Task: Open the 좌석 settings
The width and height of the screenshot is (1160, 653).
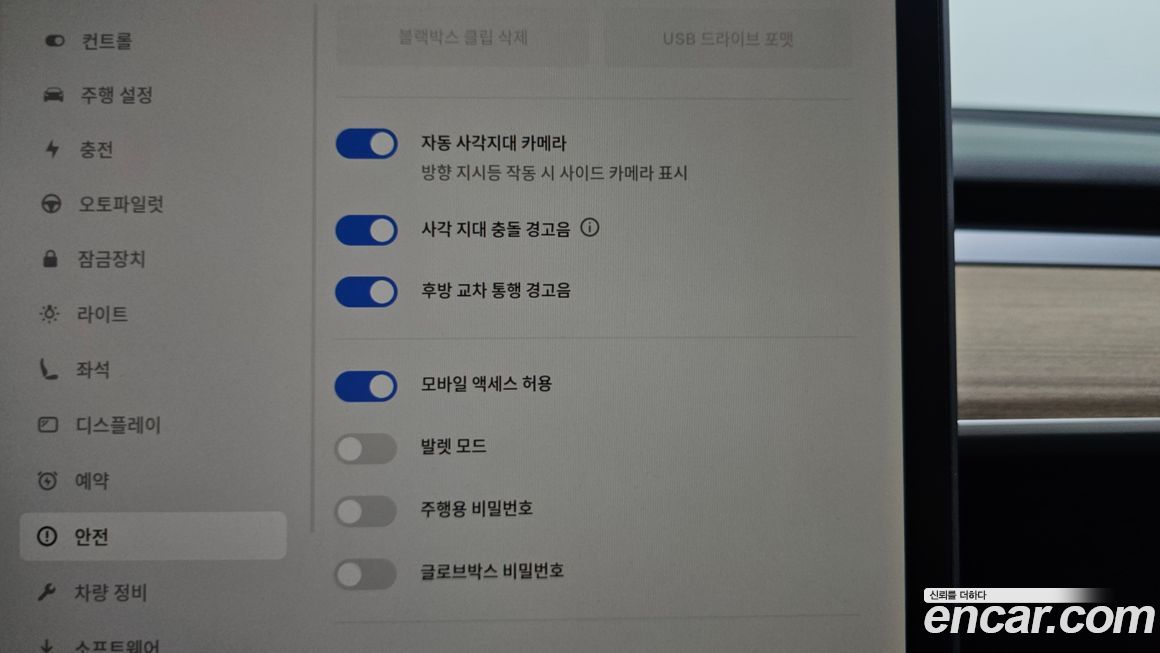Action: point(93,370)
